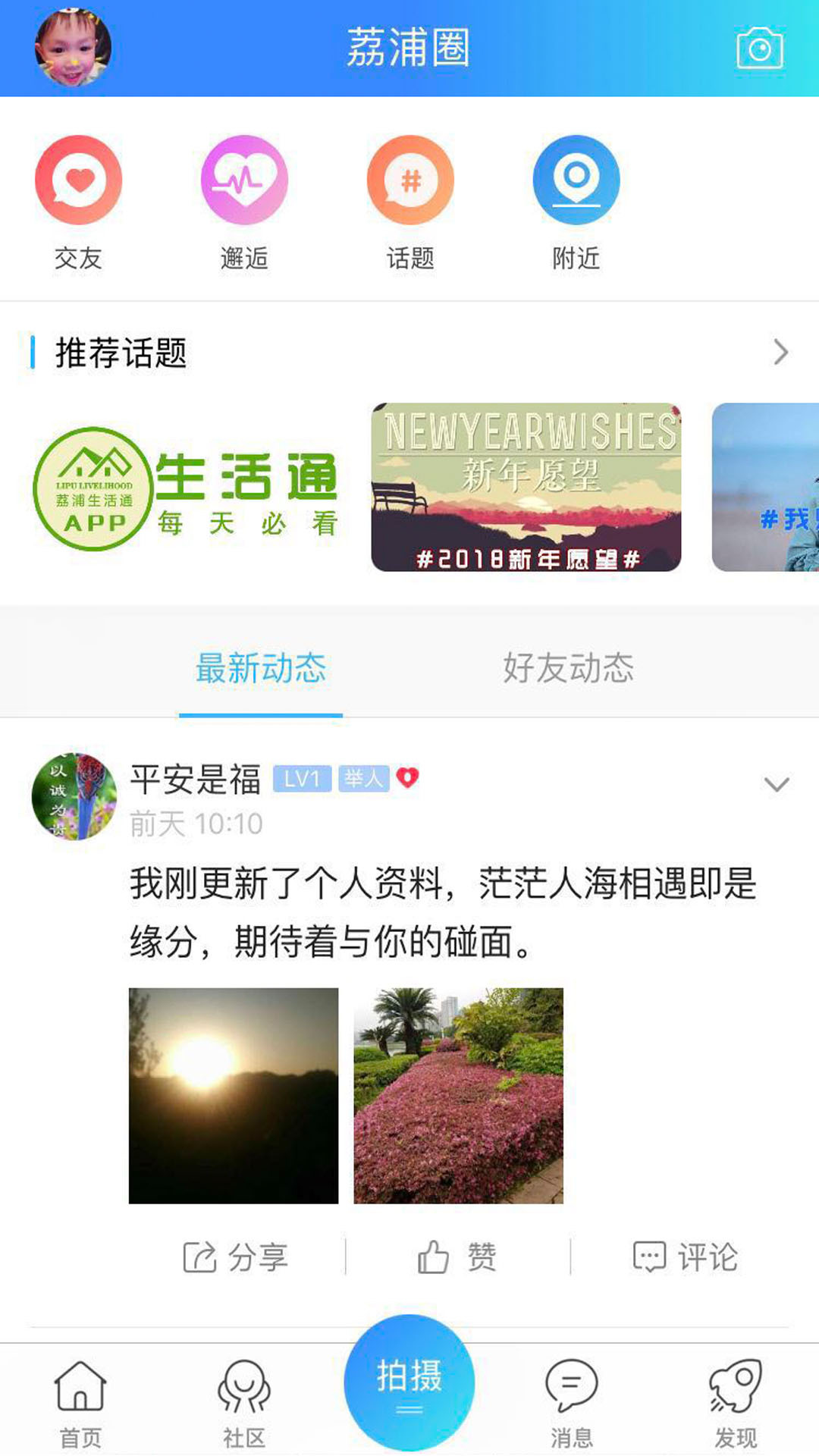Tap the profile avatar in the header
Image resolution: width=819 pixels, height=1456 pixels.
pos(73,47)
